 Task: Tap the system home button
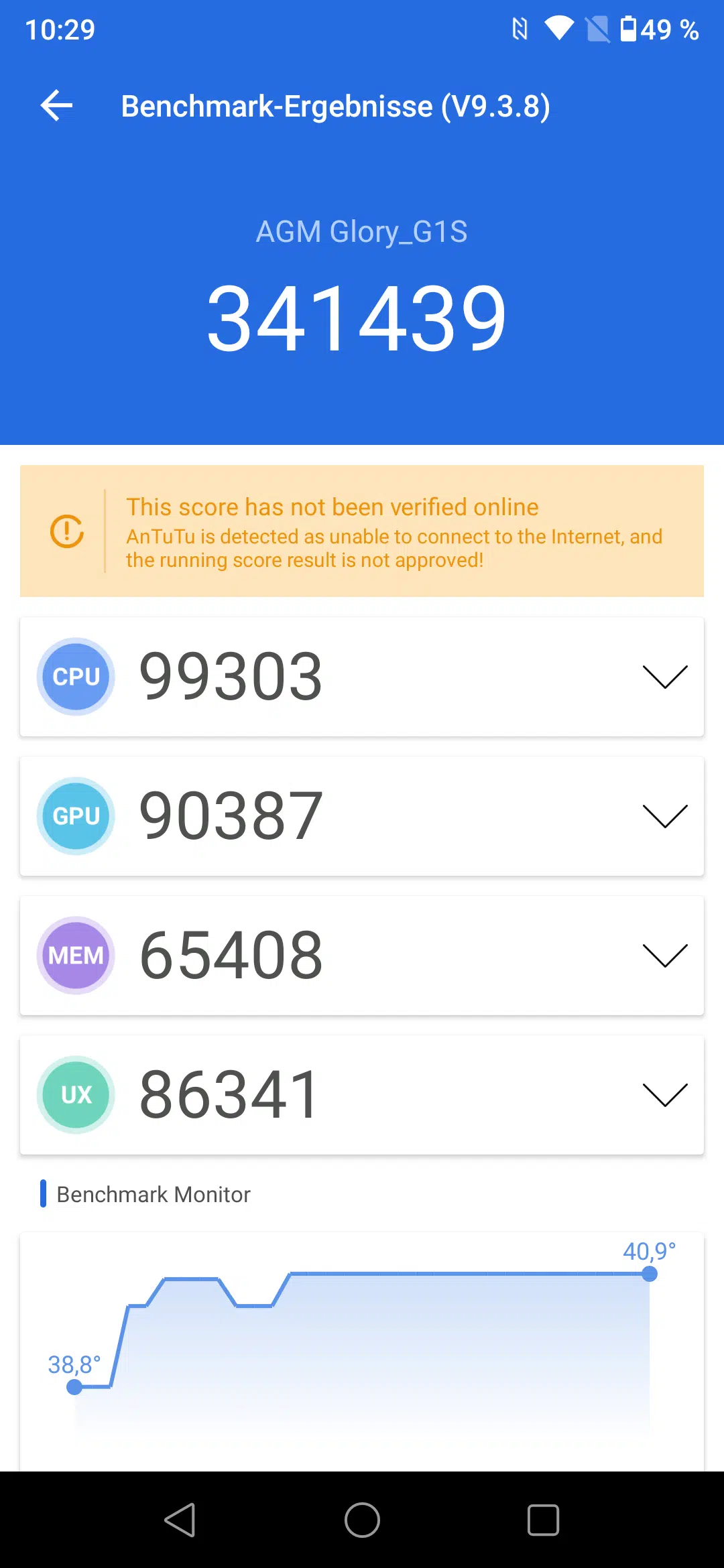(362, 1520)
